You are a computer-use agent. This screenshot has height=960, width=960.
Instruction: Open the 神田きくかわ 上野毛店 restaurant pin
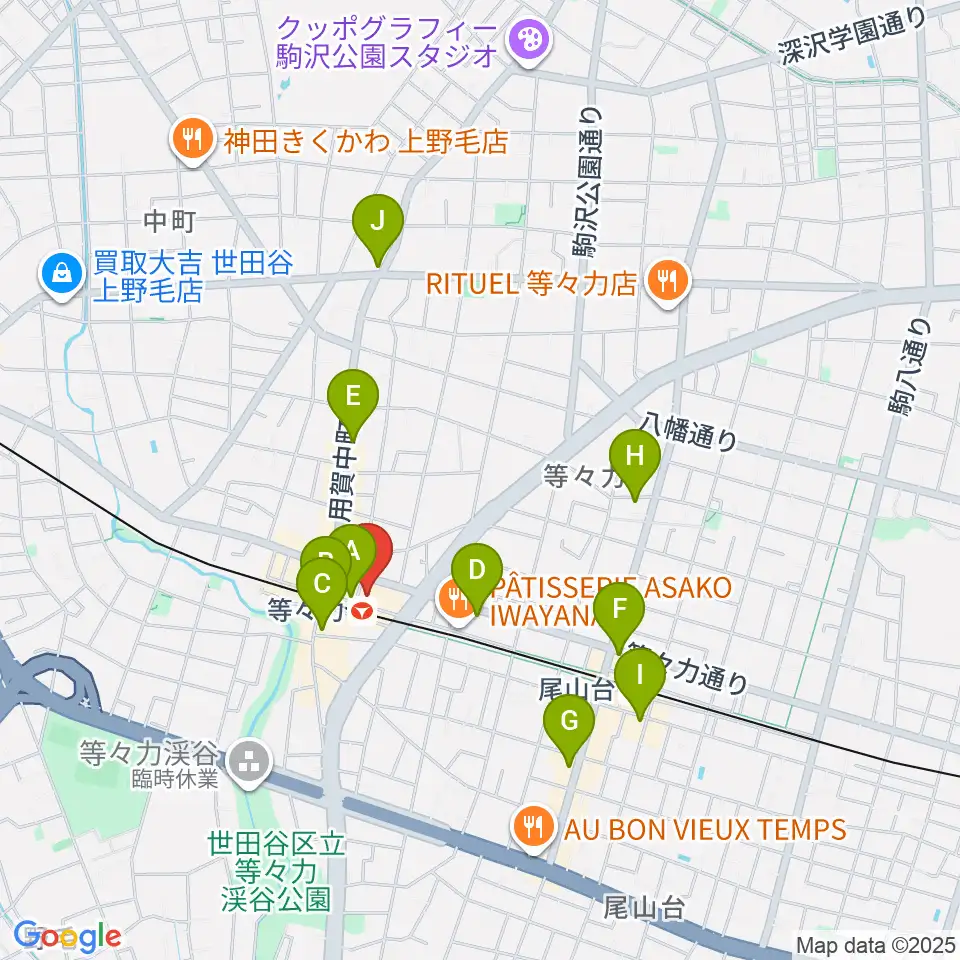coord(193,140)
